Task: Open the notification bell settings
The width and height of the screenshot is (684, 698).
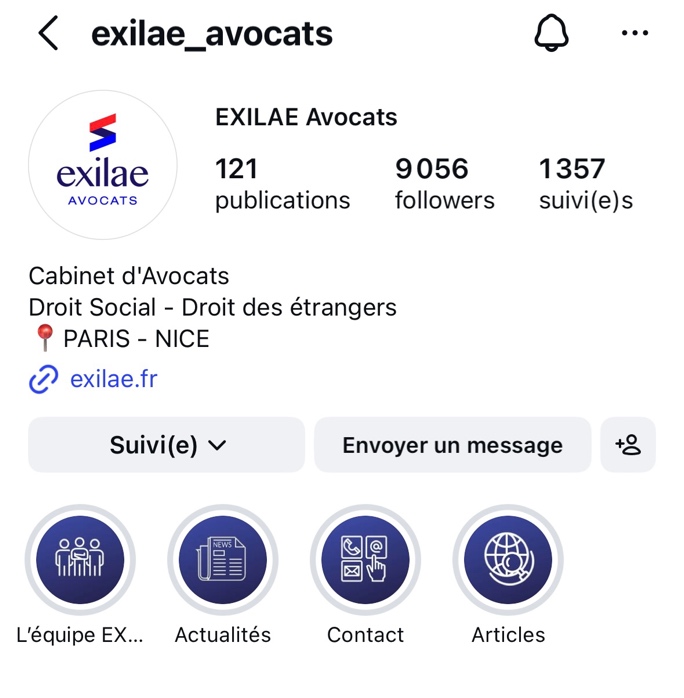Action: 551,34
